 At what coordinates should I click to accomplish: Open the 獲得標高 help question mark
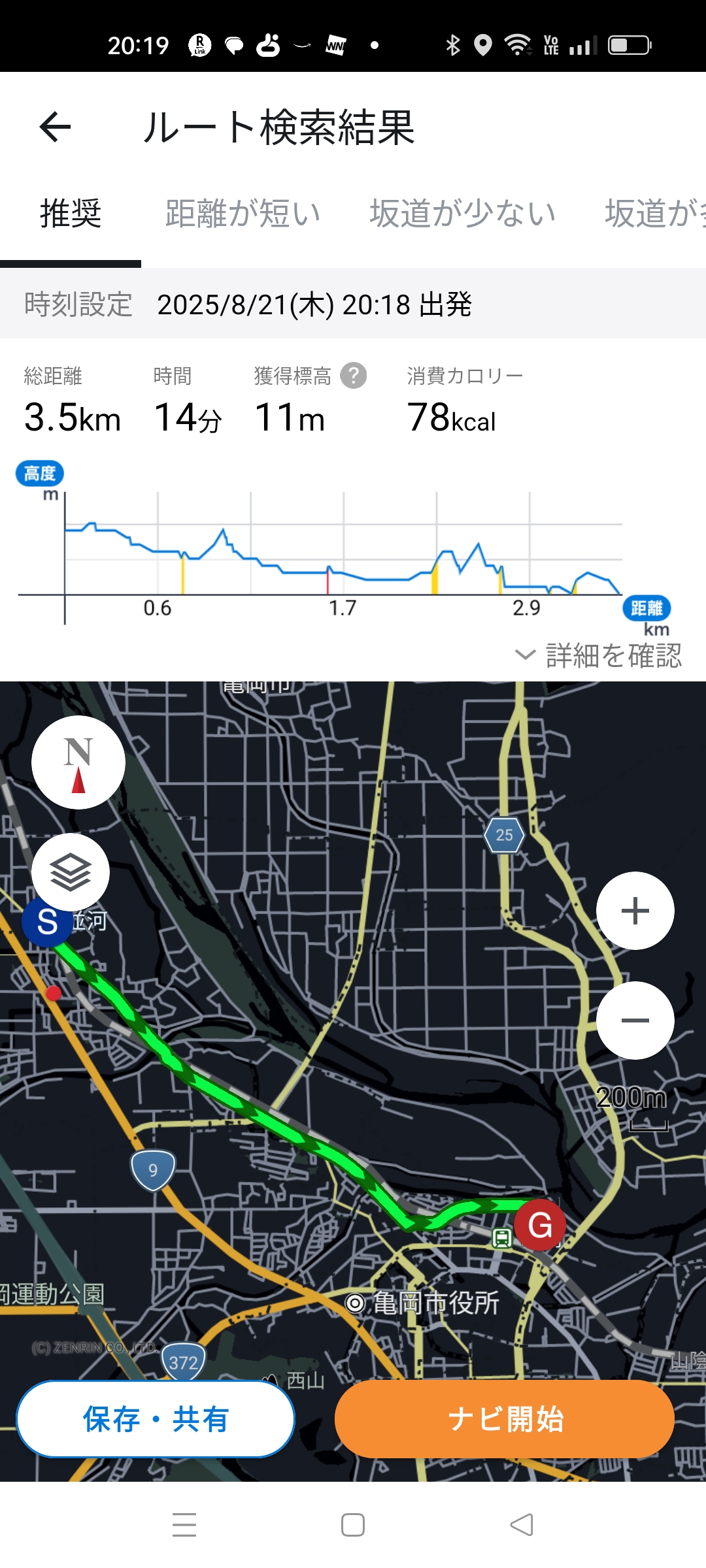tap(354, 376)
